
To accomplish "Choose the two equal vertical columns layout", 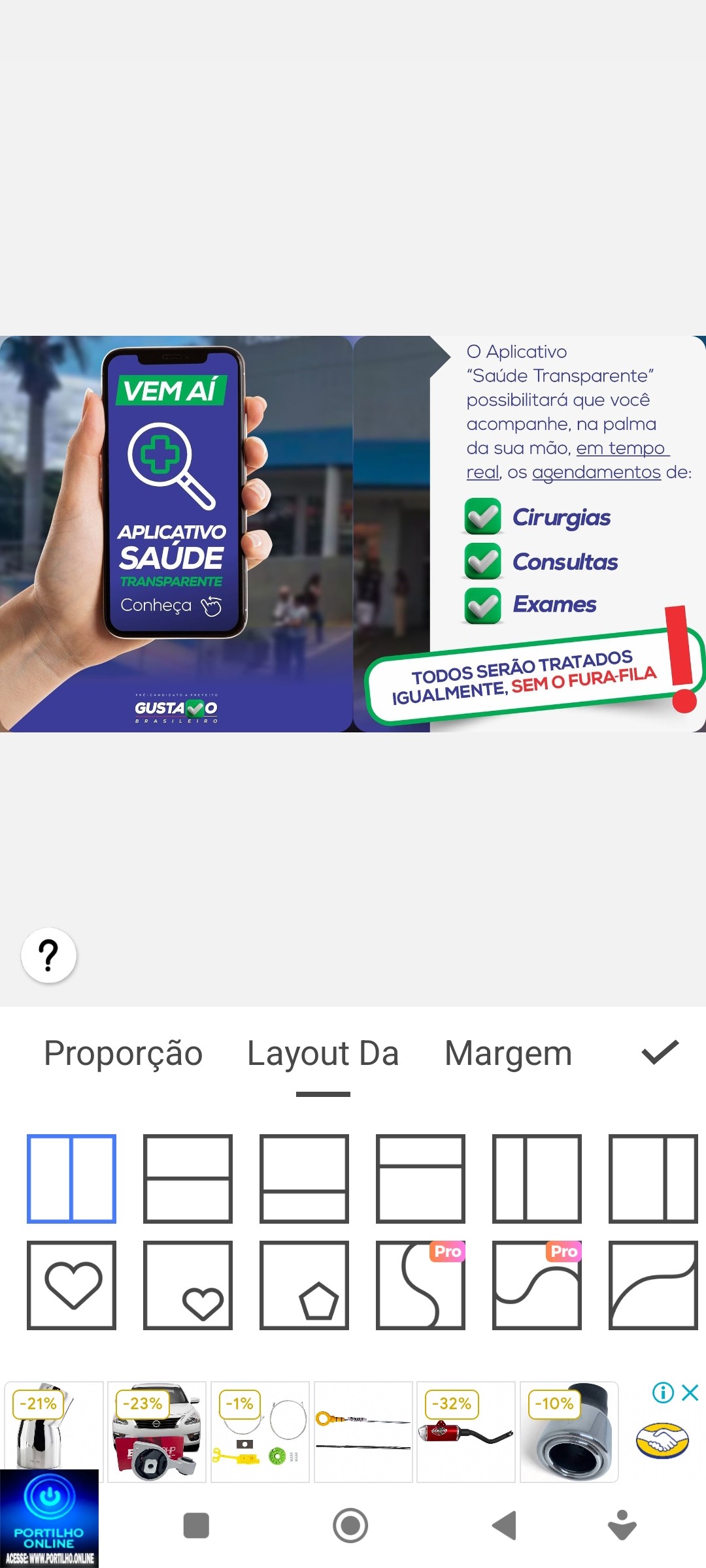I will [71, 1178].
